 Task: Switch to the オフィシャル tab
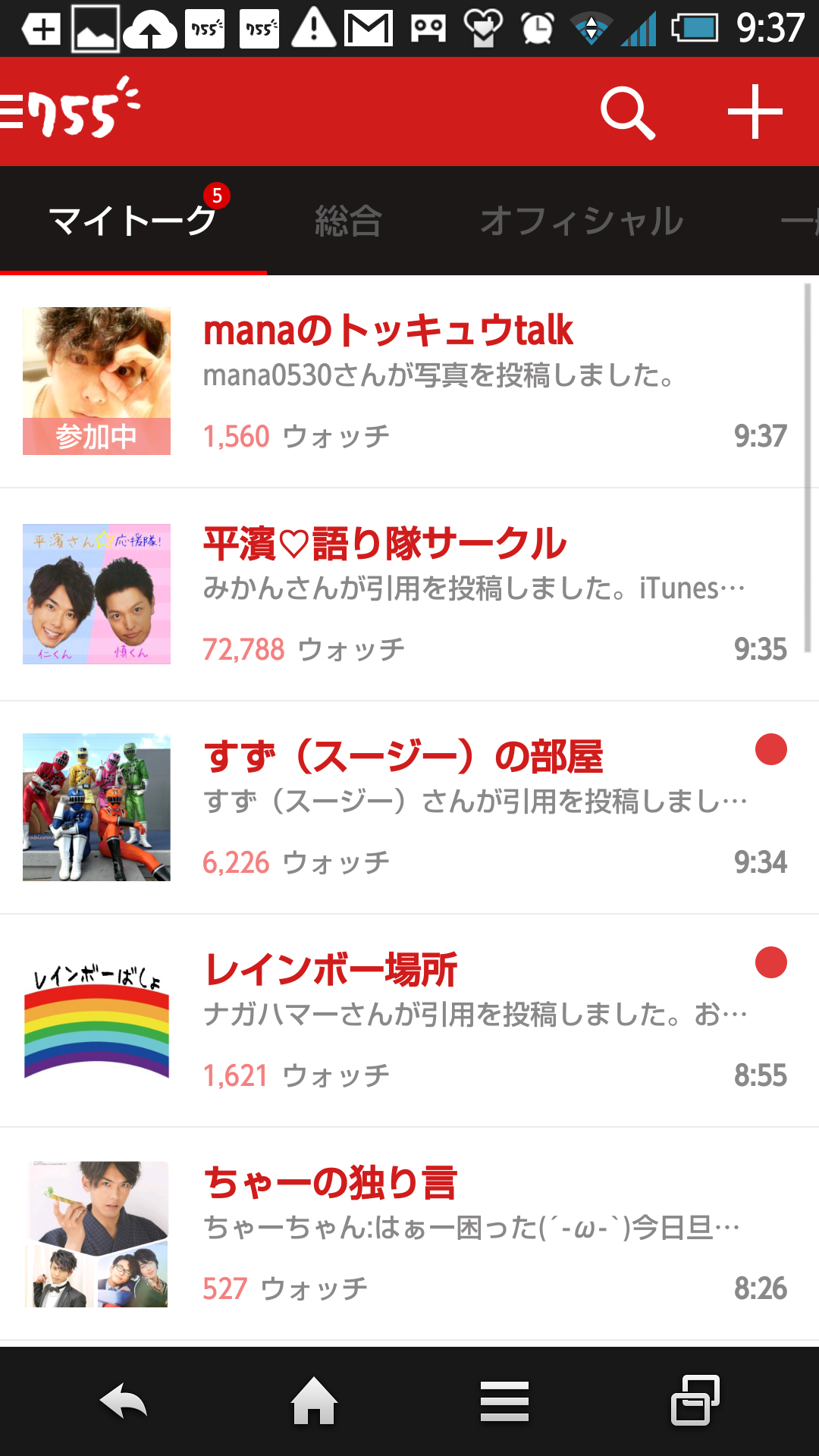click(x=582, y=221)
